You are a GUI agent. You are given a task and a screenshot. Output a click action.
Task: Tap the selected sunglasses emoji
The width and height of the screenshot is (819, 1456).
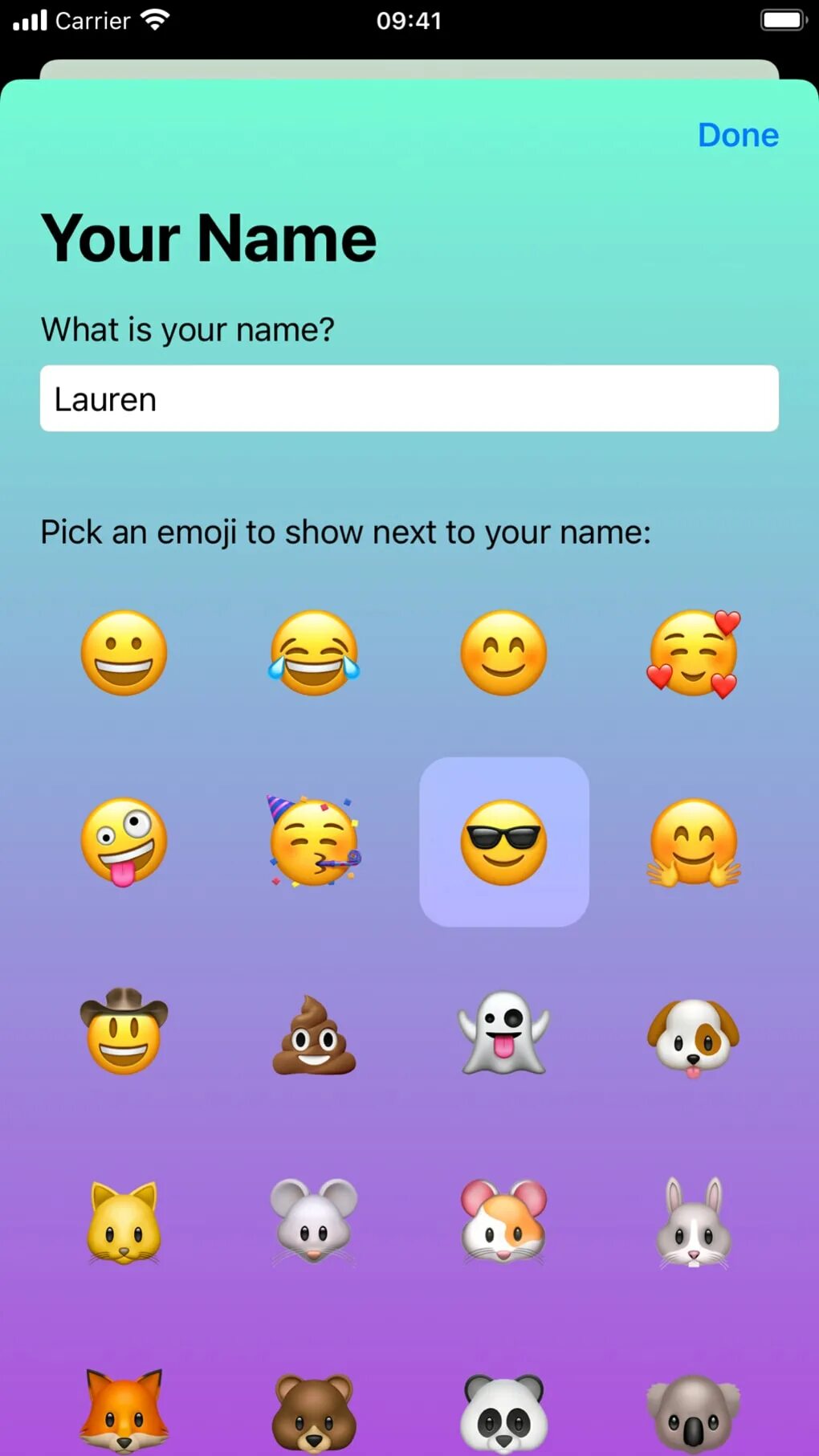coord(503,842)
